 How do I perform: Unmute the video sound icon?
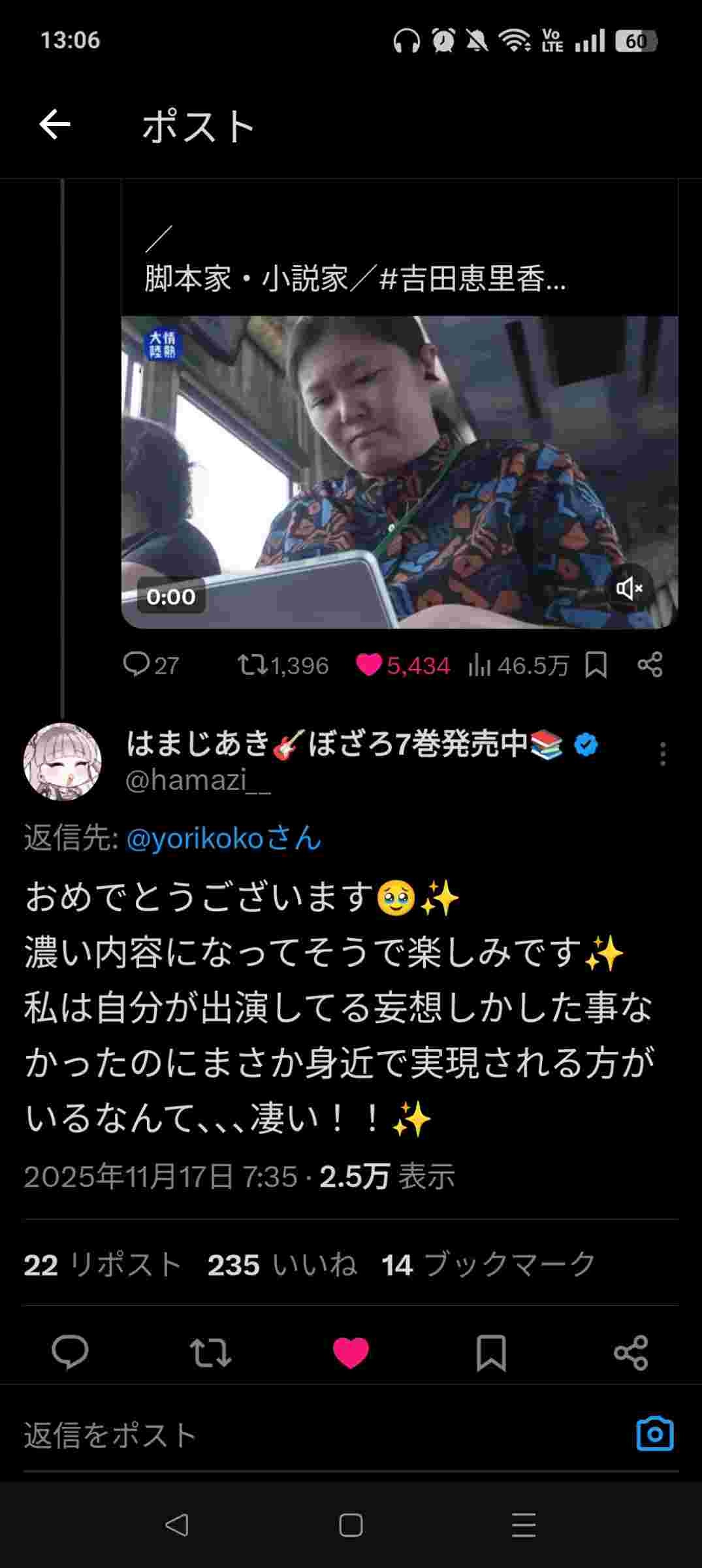pyautogui.click(x=629, y=589)
